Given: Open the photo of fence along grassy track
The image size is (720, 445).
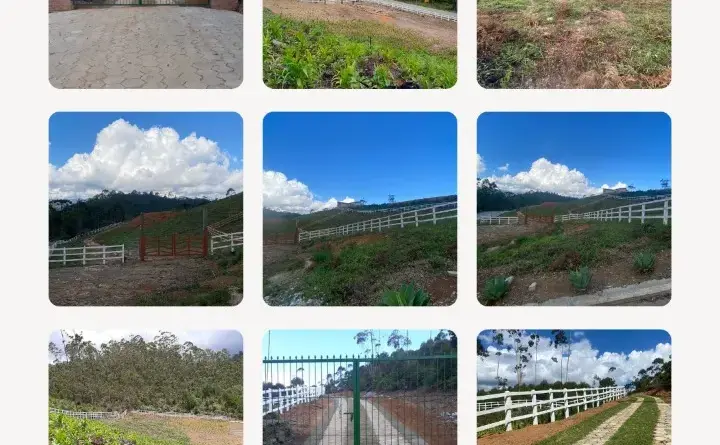Looking at the screenshot, I should [x=573, y=387].
